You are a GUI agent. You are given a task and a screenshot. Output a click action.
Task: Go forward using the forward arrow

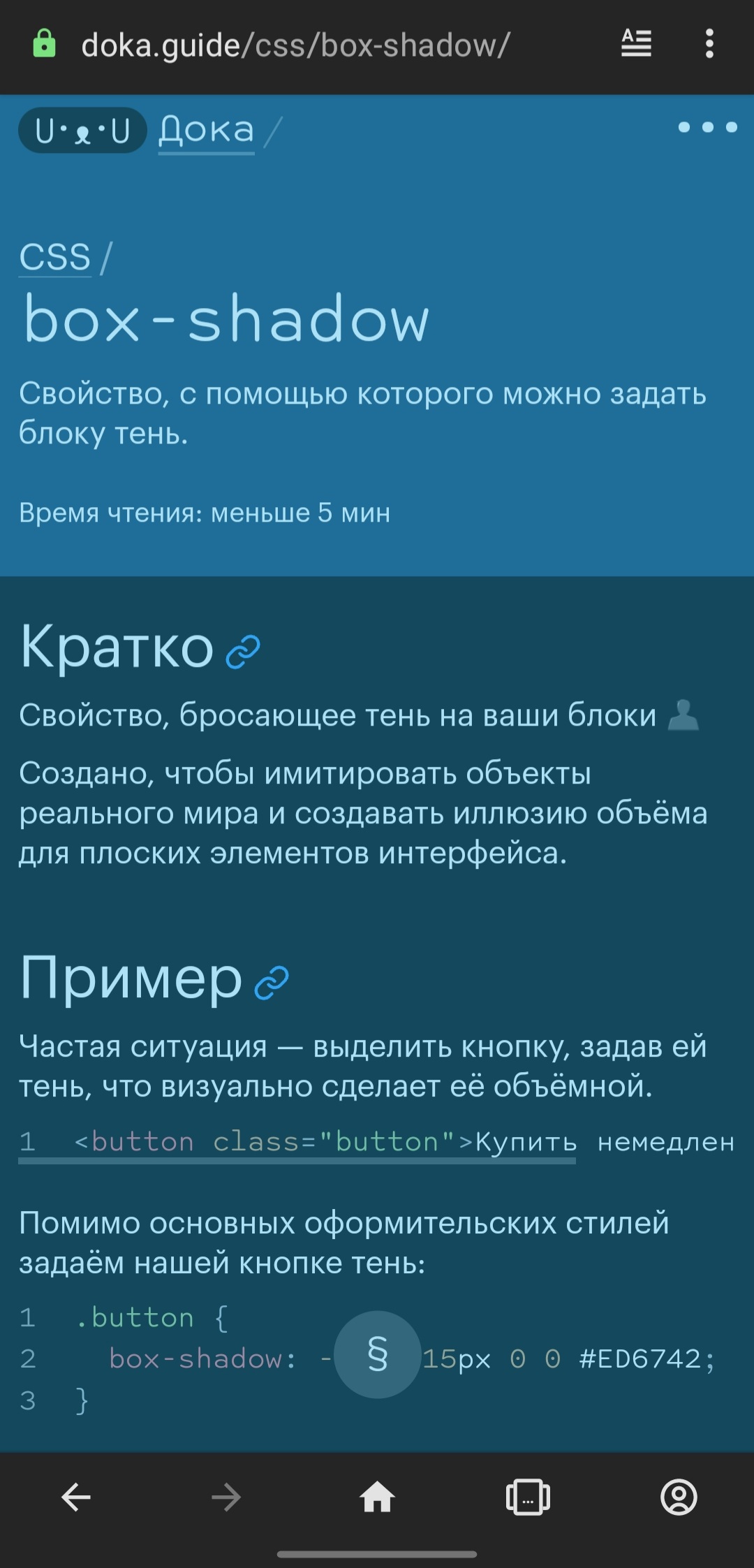coord(226,1498)
